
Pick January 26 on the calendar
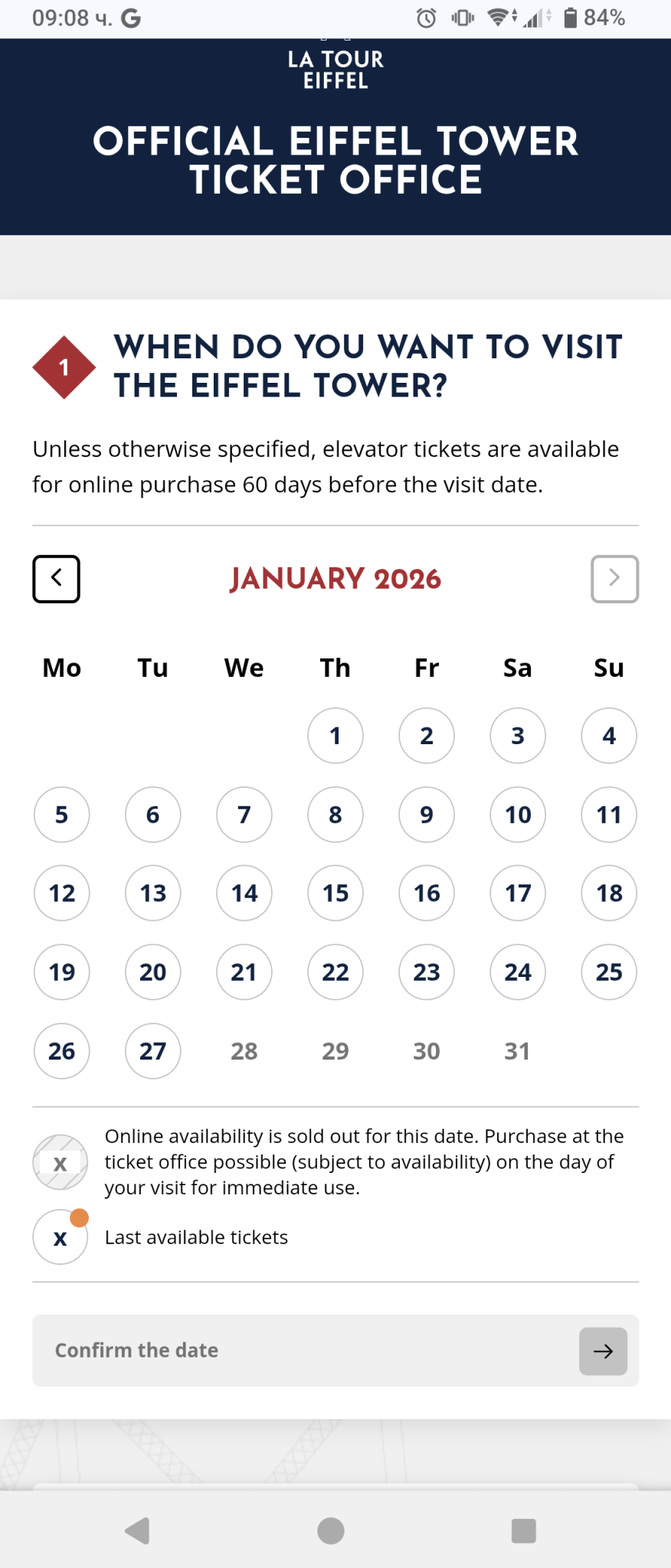(x=62, y=1051)
